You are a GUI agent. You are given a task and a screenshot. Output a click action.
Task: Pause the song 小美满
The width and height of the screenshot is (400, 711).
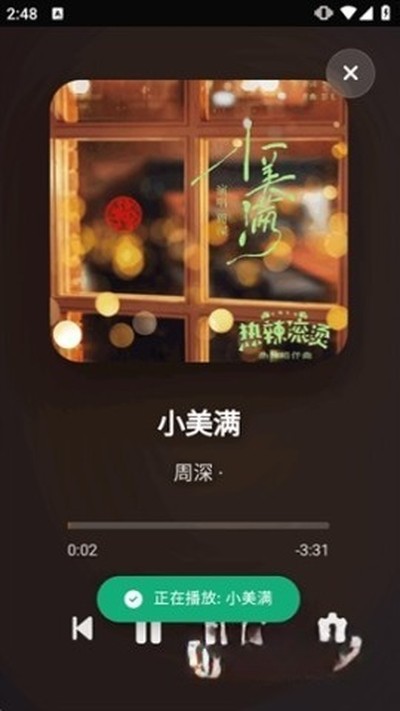148,631
